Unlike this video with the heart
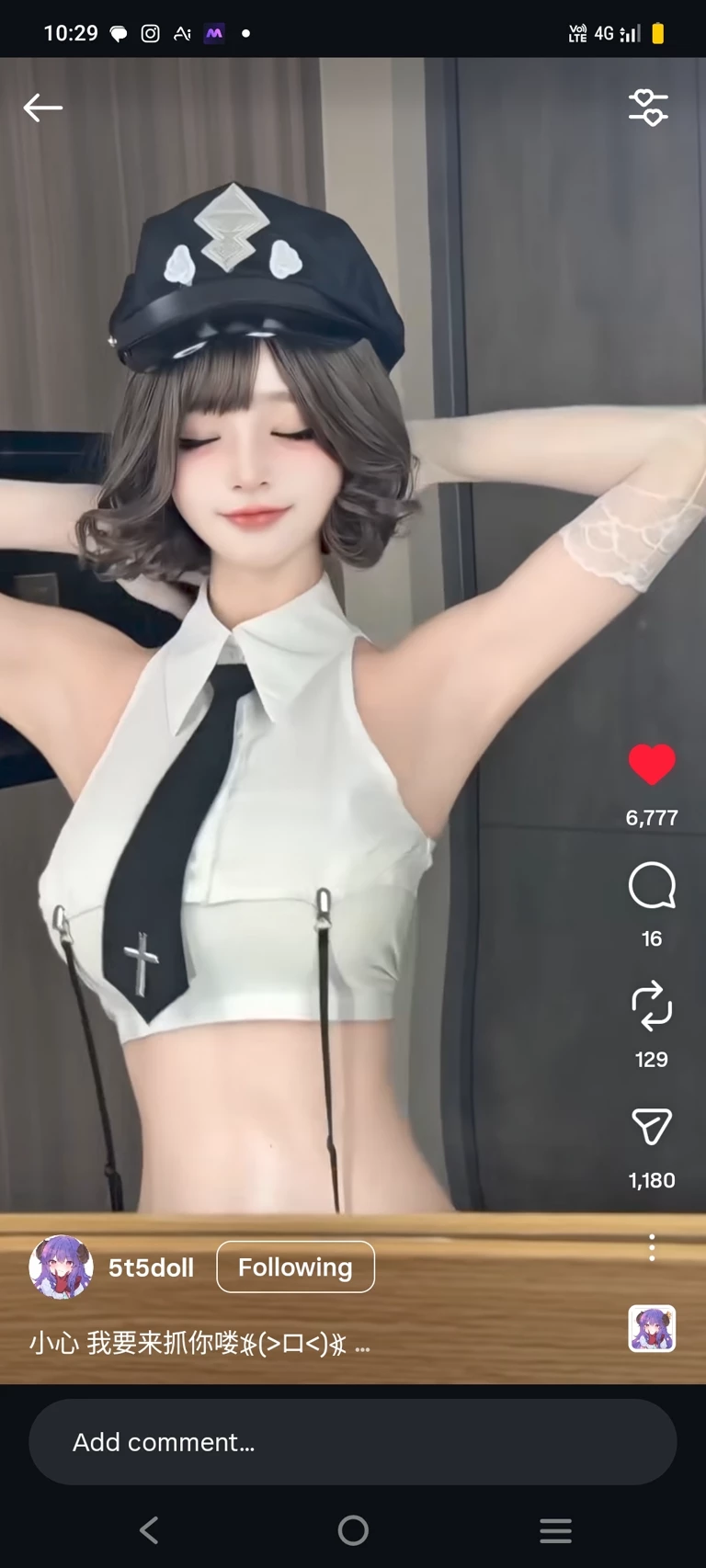This screenshot has height=1568, width=706. point(652,765)
